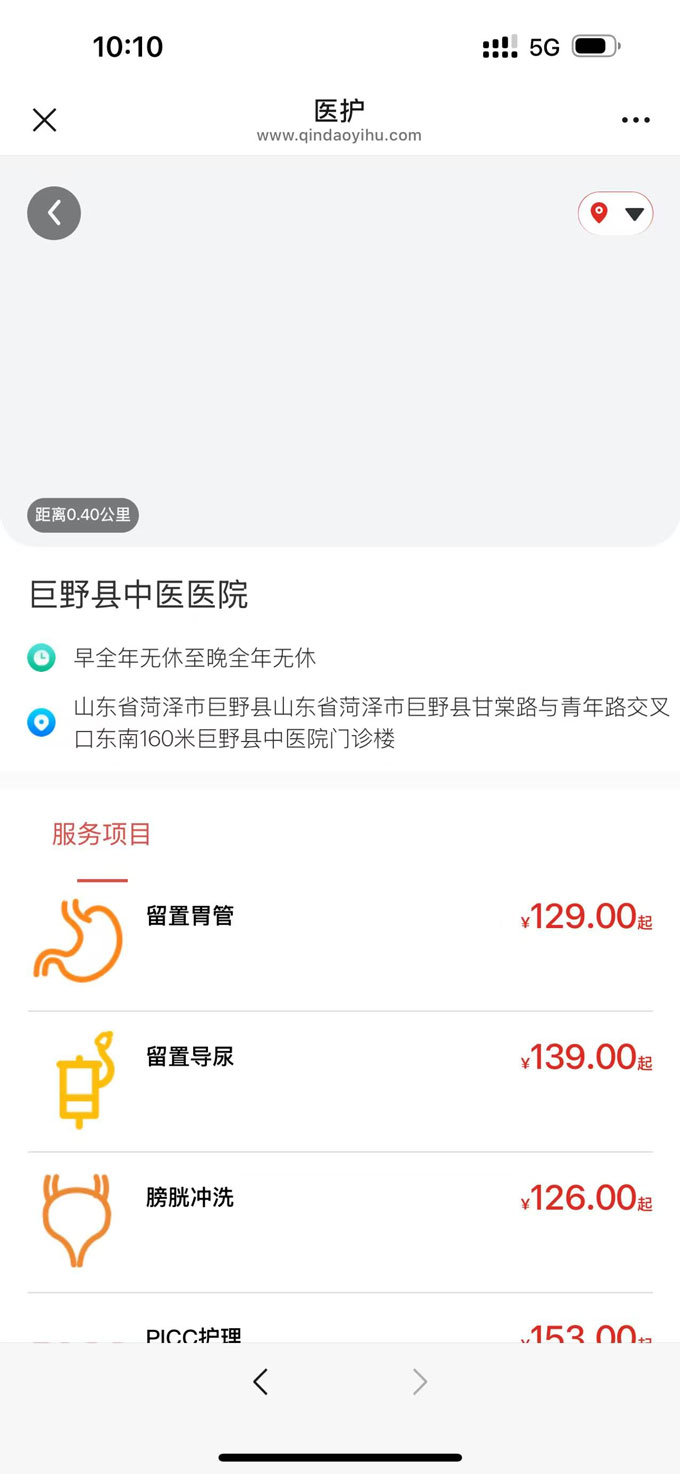Screen dimensions: 680x1474
Task: Go back using the round arrow button
Action: pyautogui.click(x=54, y=213)
